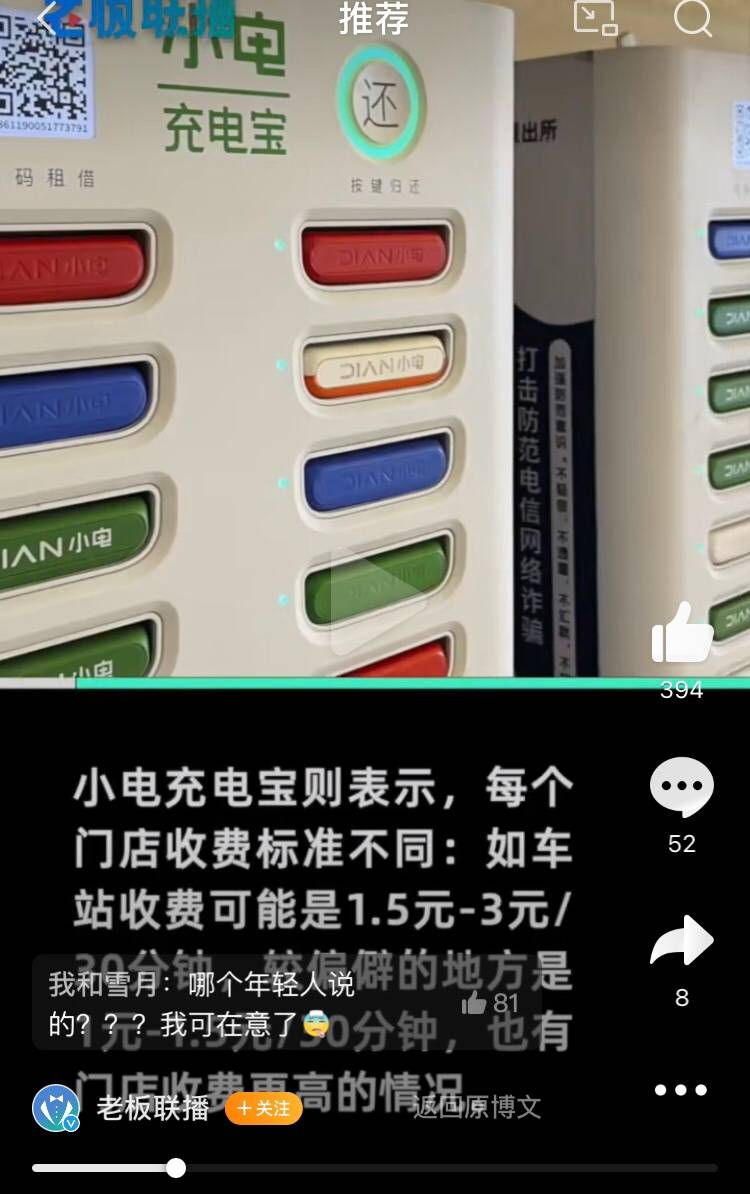Like the comment from 我和雪月
The width and height of the screenshot is (750, 1194).
point(475,1003)
